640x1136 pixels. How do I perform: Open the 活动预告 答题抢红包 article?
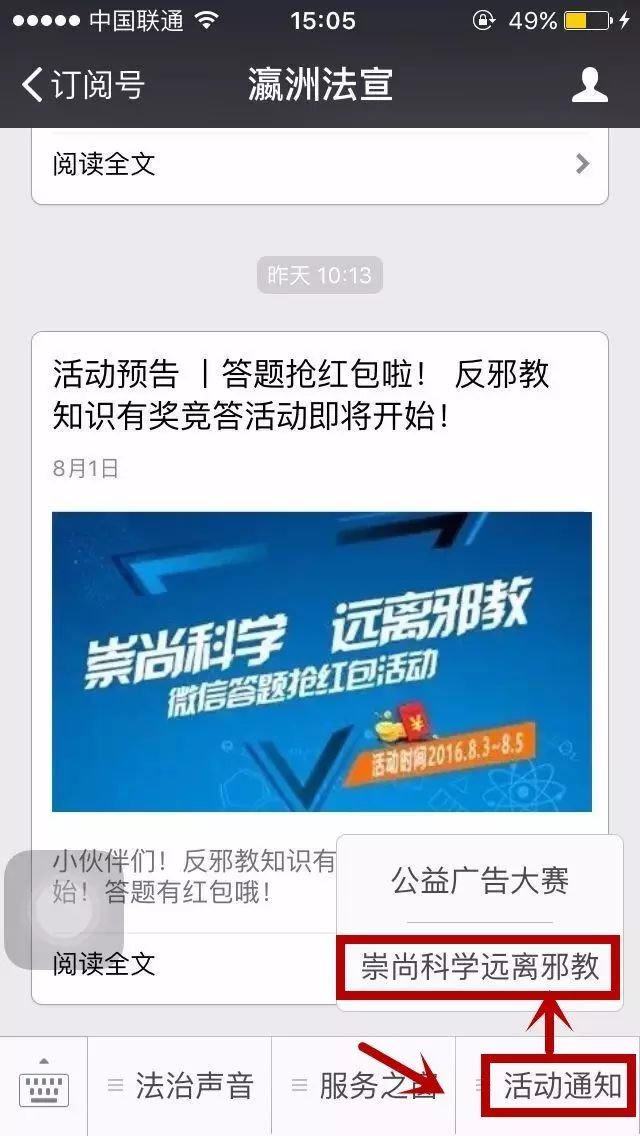pos(300,395)
